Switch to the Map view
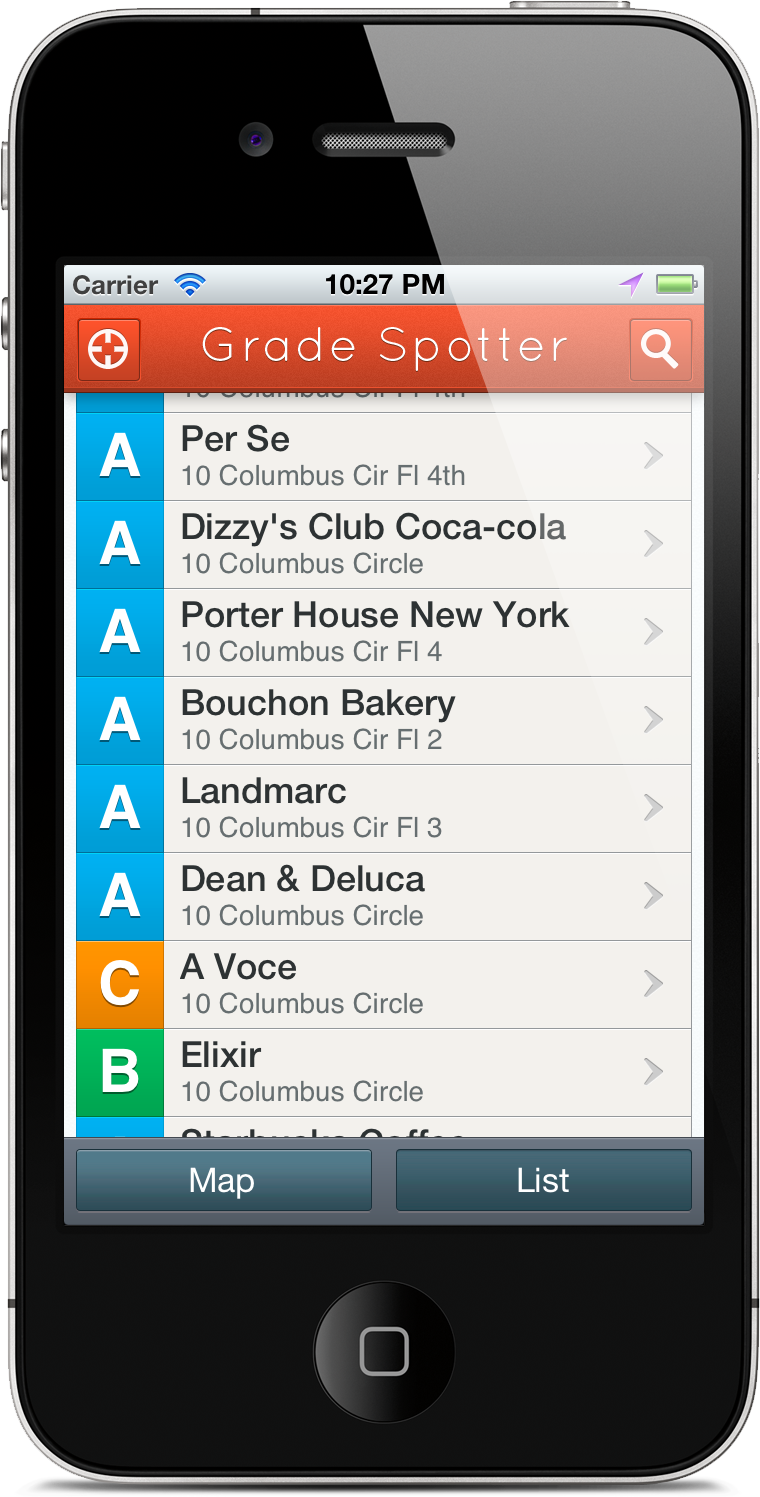This screenshot has width=760, height=1497. pos(223,1181)
